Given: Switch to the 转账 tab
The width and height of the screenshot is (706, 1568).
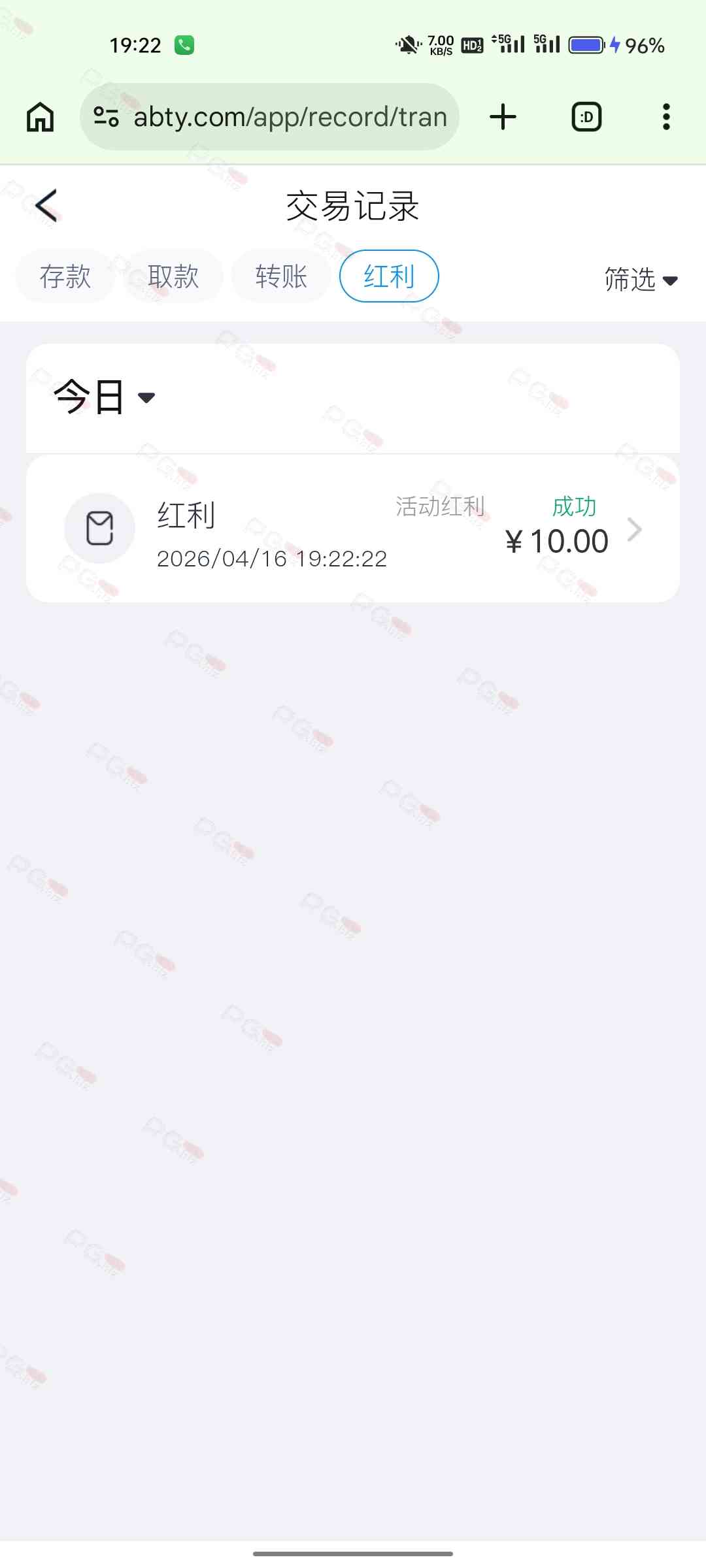Looking at the screenshot, I should (281, 276).
